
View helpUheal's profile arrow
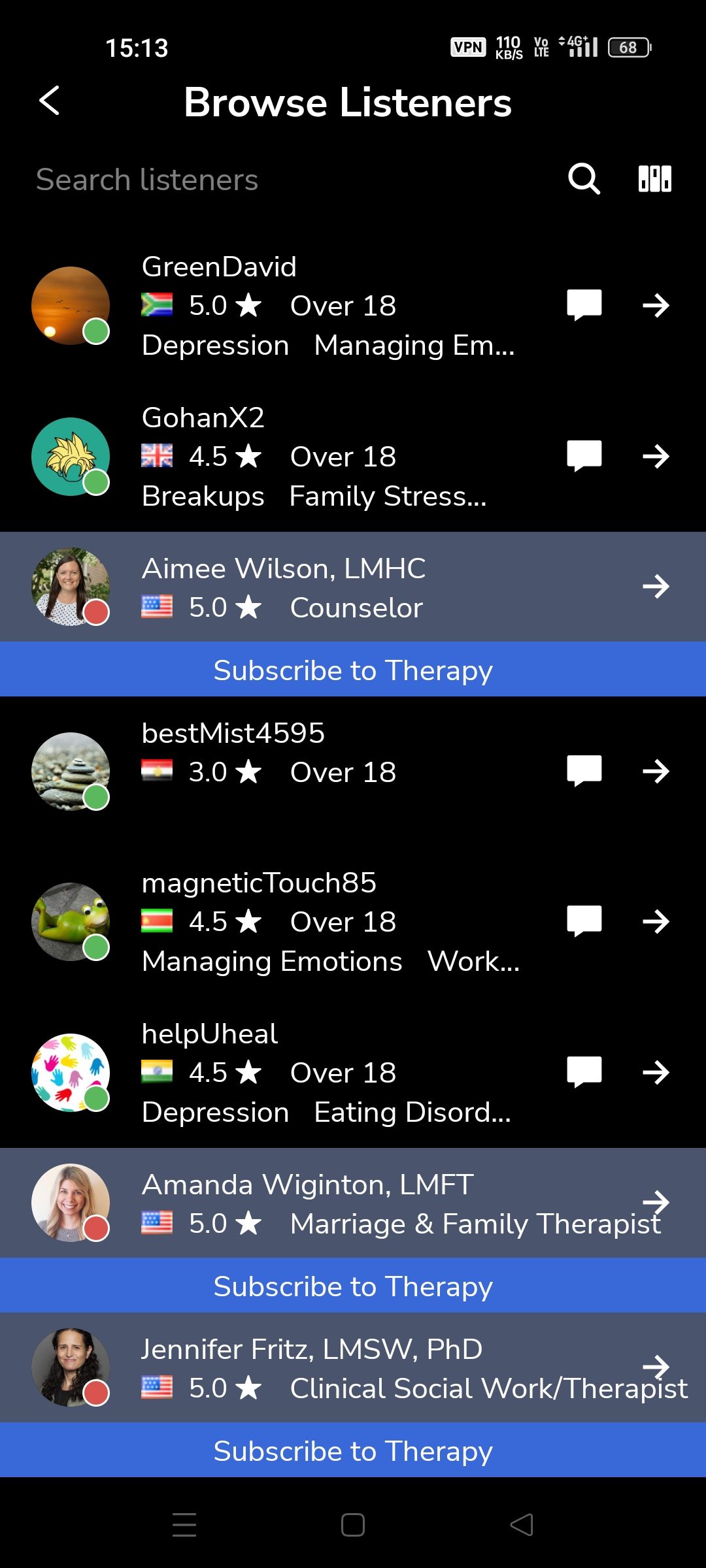(656, 1073)
